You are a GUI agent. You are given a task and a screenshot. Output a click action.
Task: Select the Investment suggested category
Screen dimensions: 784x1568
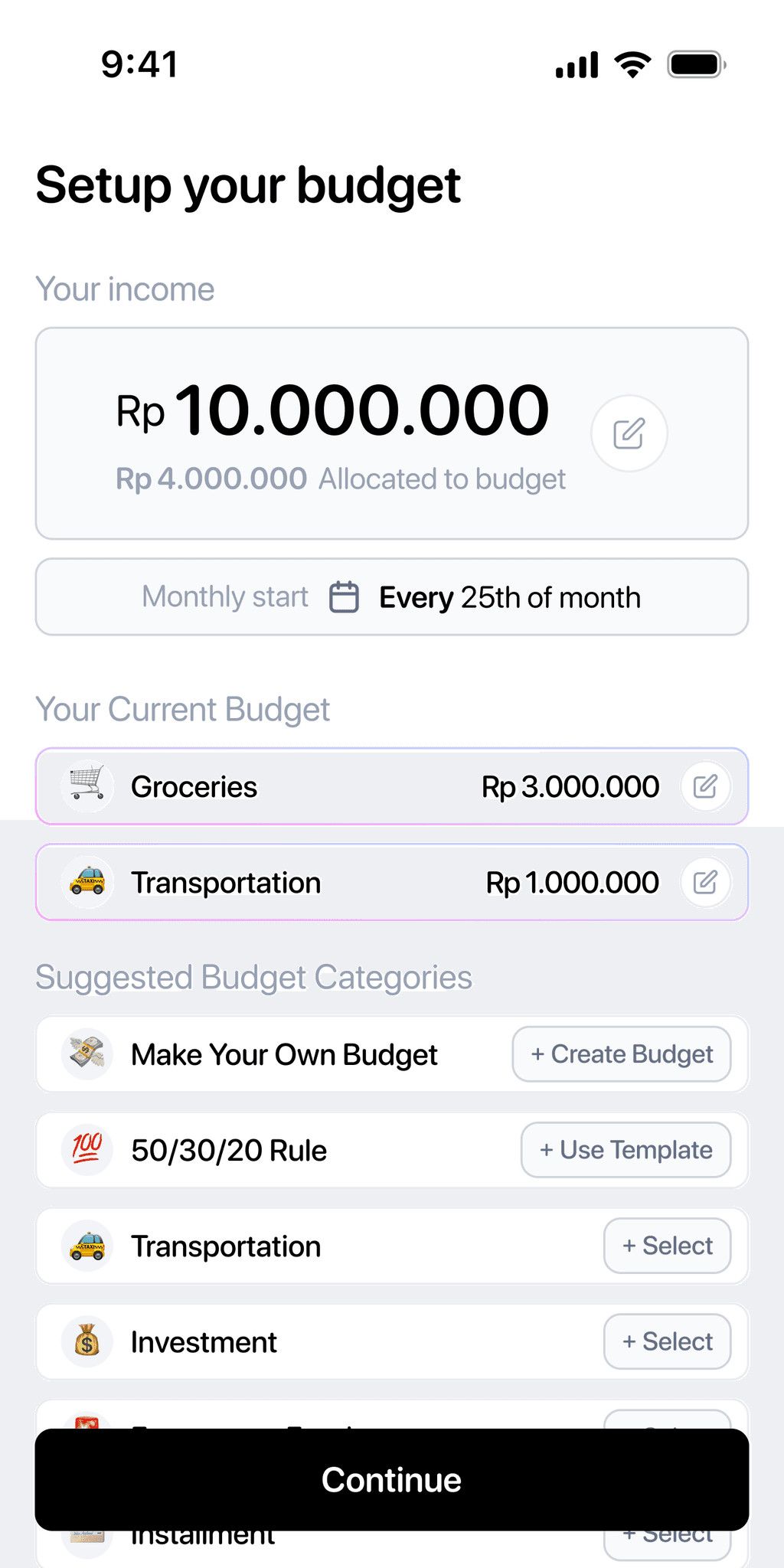pyautogui.click(x=666, y=1341)
